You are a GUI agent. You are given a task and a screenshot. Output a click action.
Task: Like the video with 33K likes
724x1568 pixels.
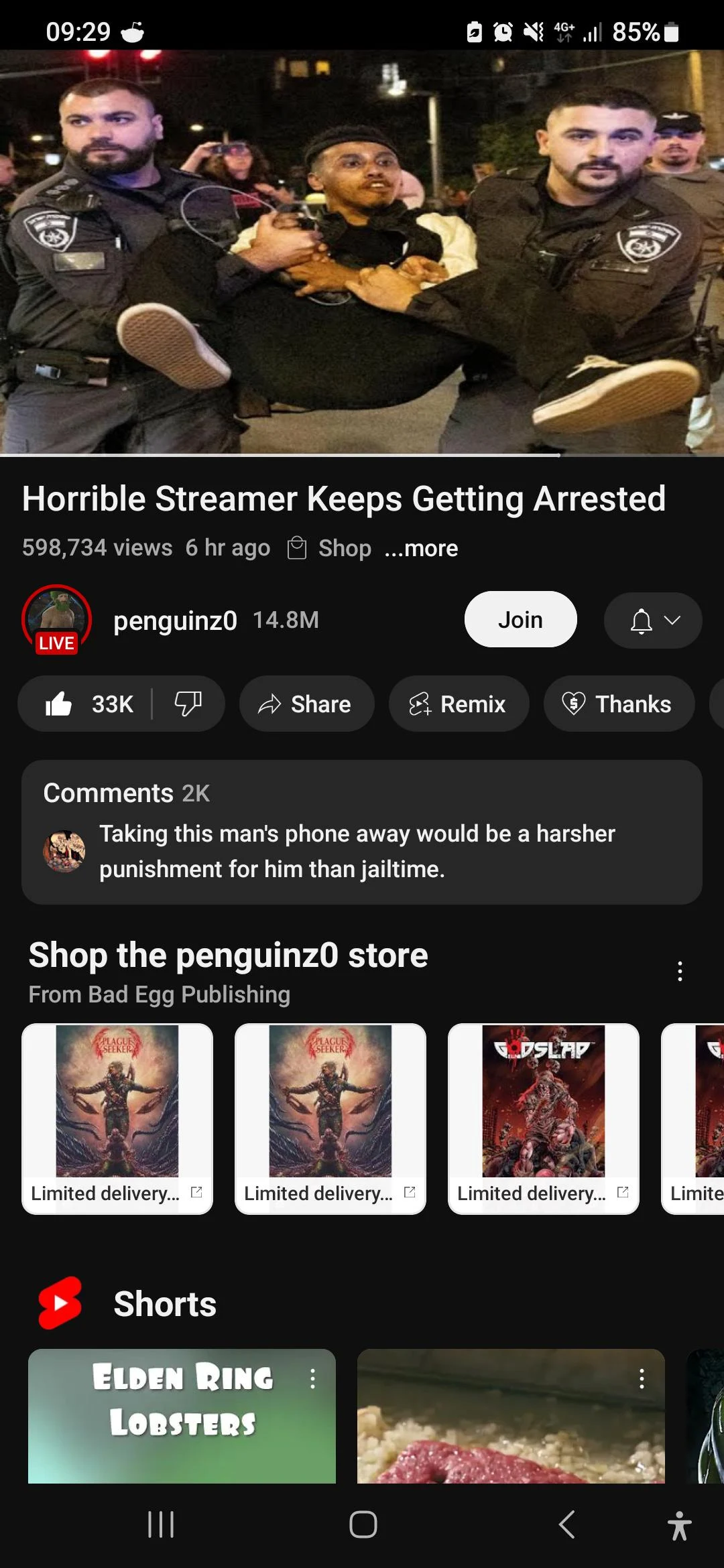[x=88, y=704]
